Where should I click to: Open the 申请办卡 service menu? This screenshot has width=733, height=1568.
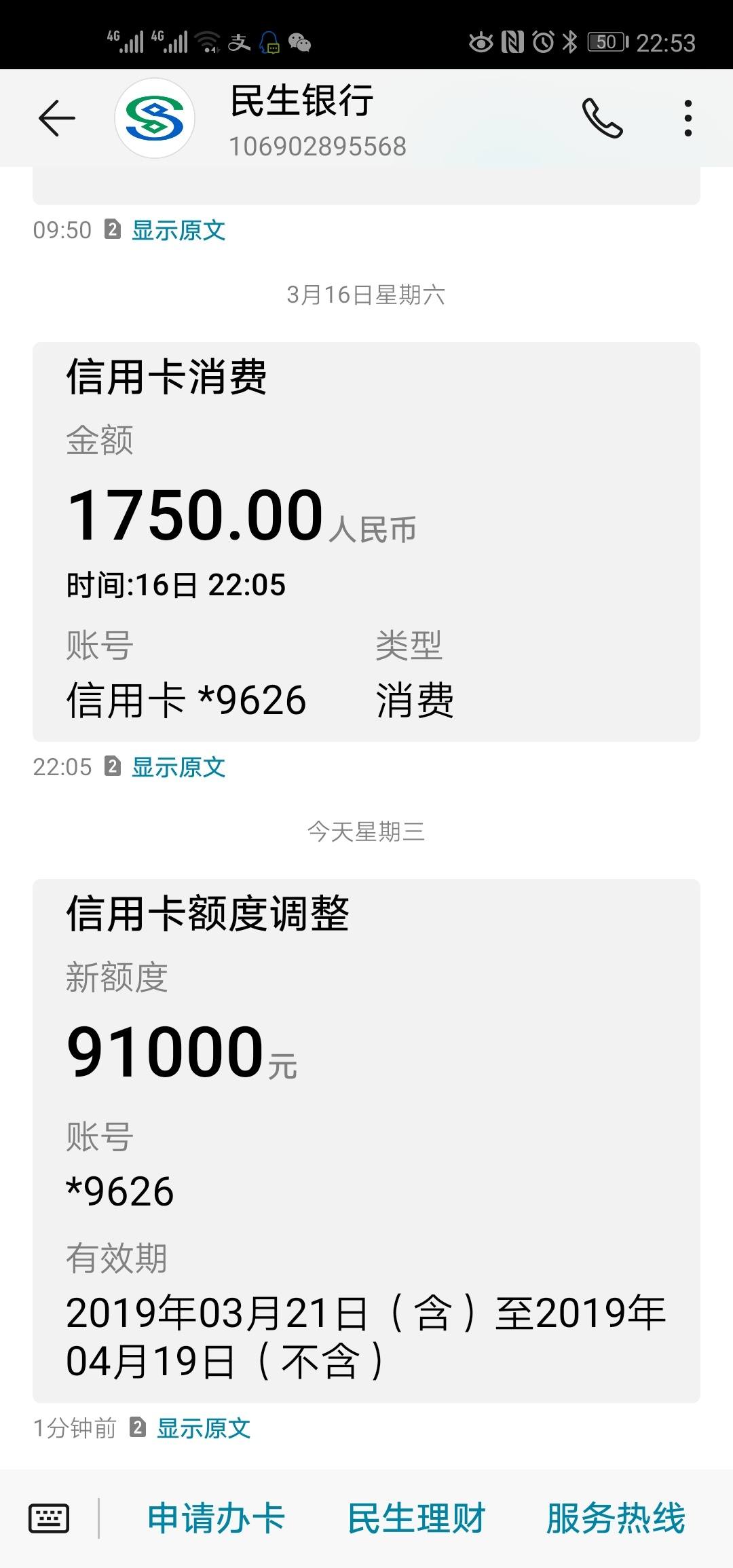[x=217, y=1518]
